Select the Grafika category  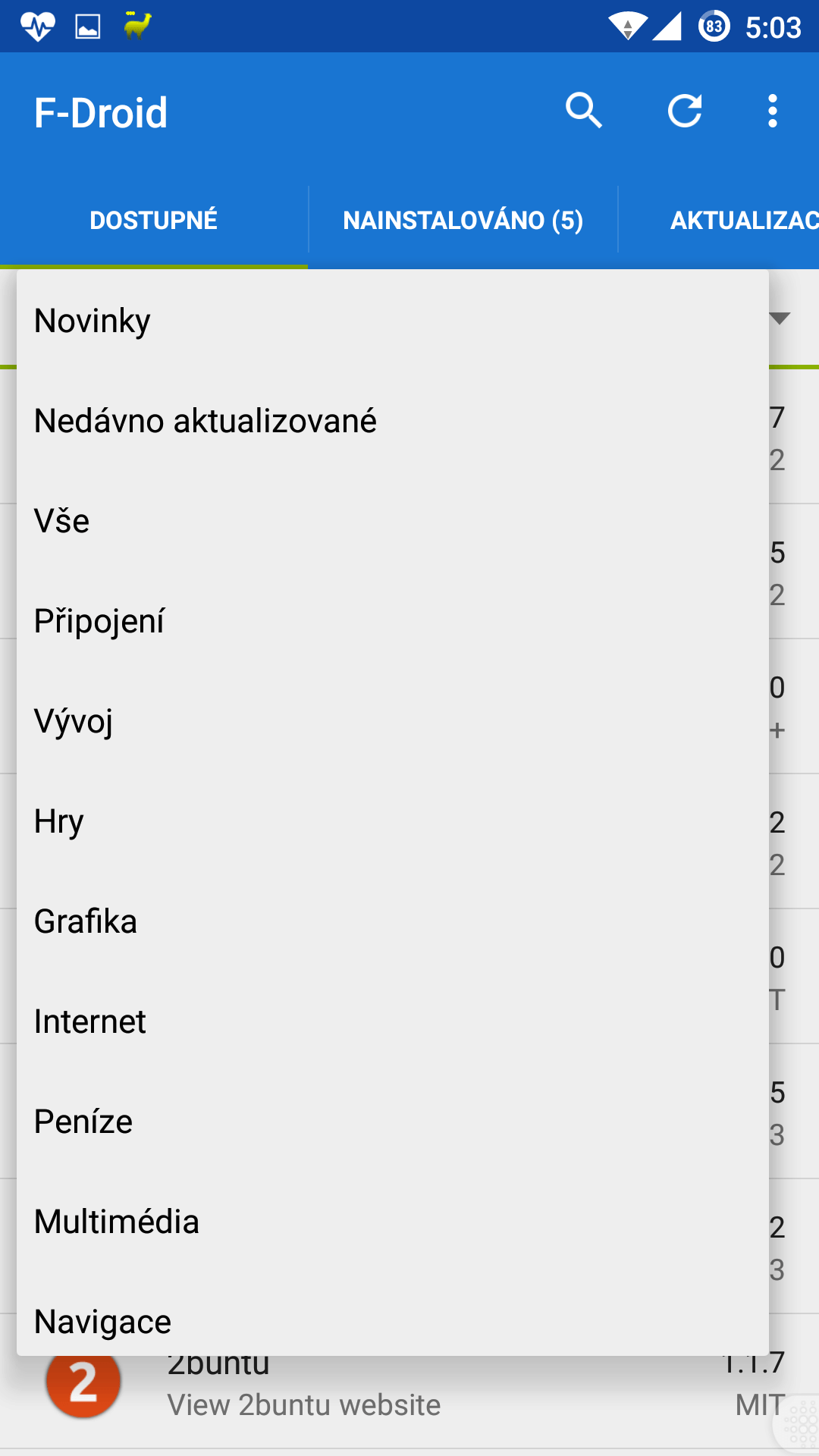pos(393,921)
